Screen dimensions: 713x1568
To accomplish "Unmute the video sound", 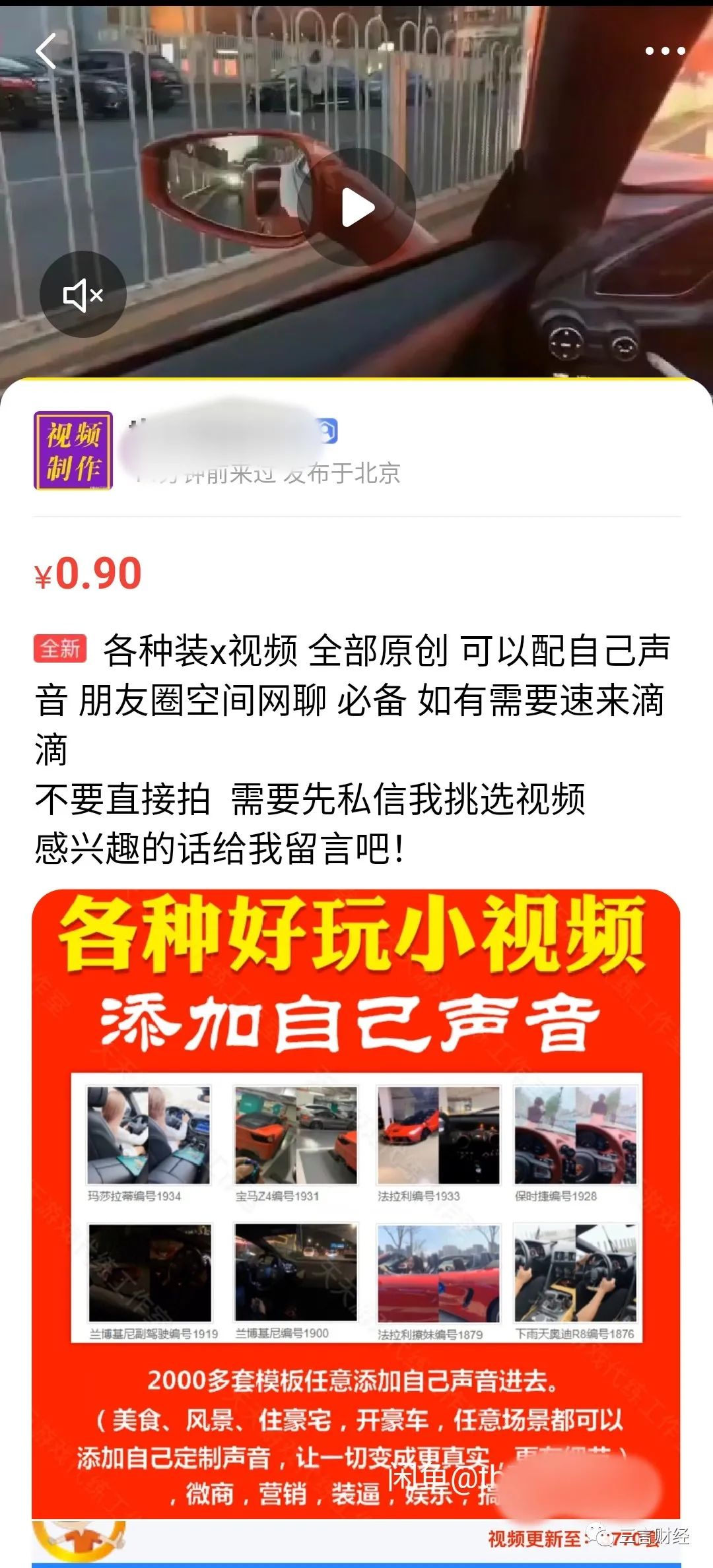I will tap(82, 295).
